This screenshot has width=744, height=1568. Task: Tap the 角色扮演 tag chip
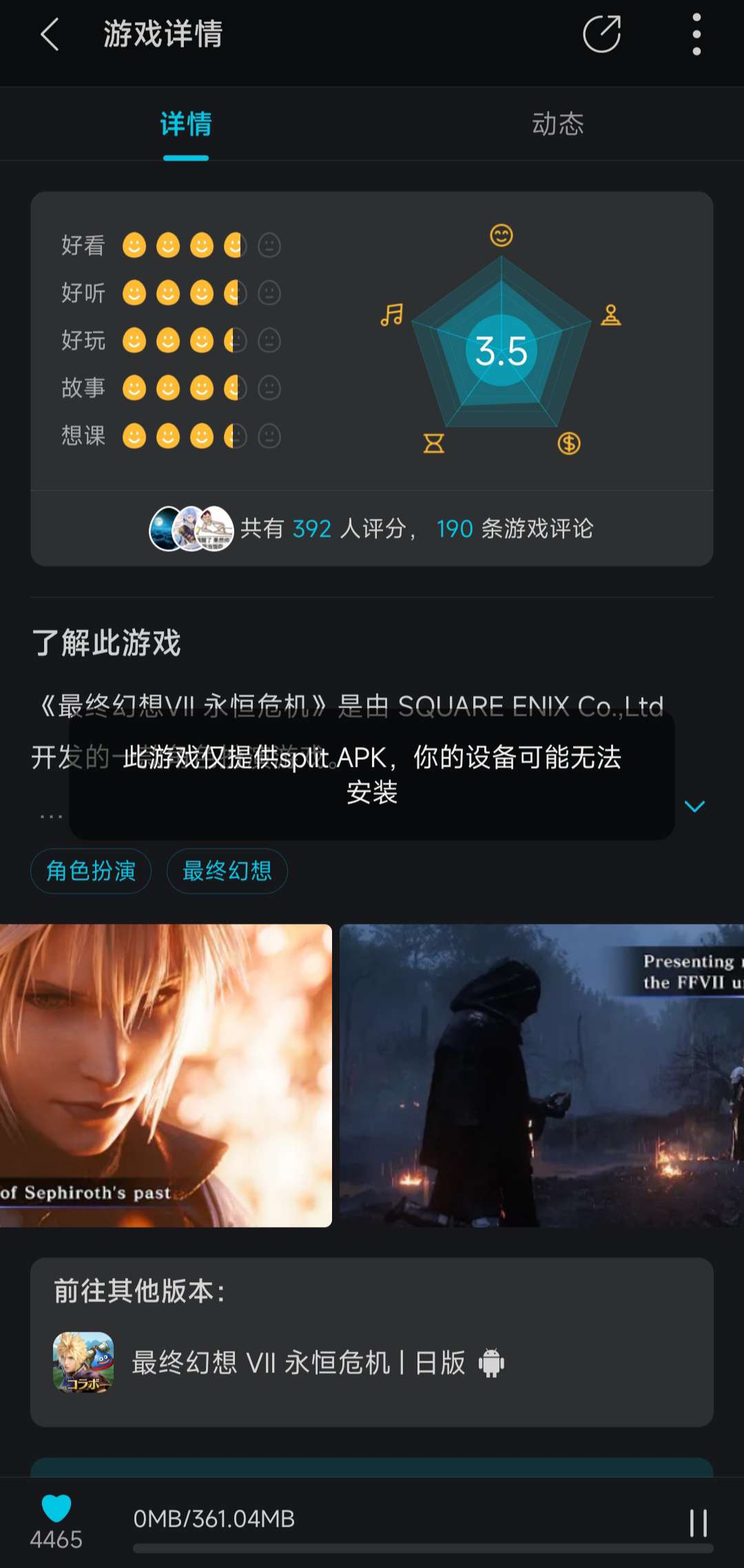pyautogui.click(x=91, y=871)
